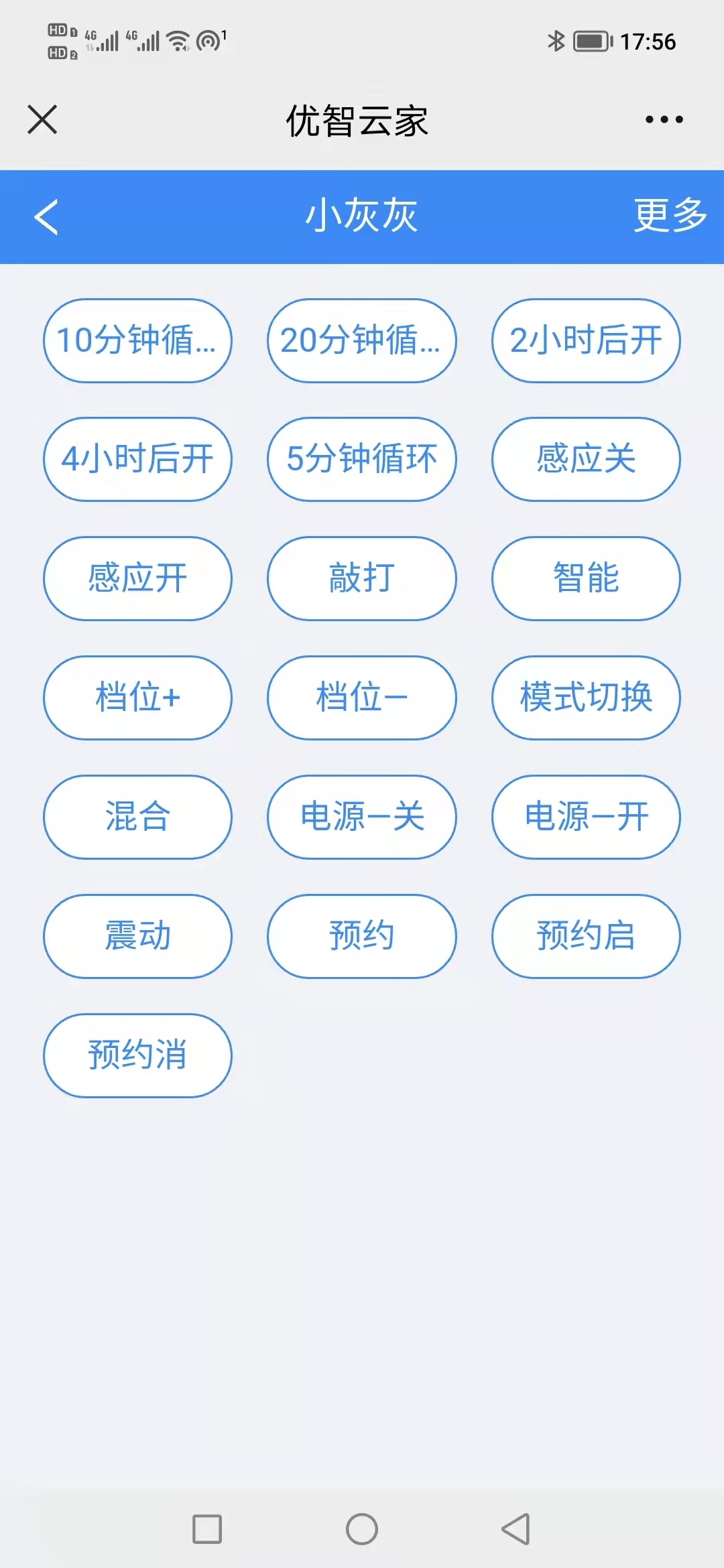Increase level with 档位+
724x1568 pixels.
tap(137, 698)
